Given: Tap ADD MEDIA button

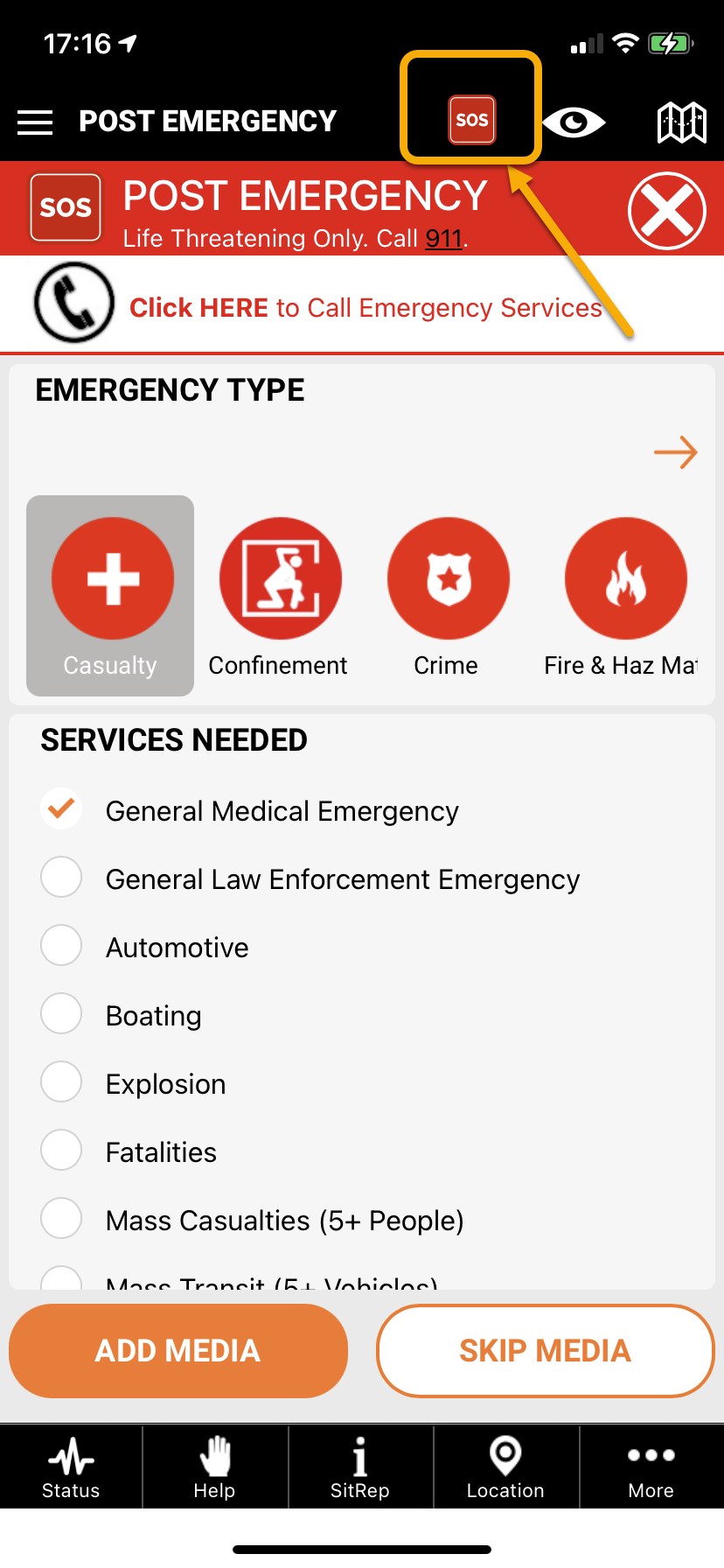Looking at the screenshot, I should pyautogui.click(x=178, y=1351).
